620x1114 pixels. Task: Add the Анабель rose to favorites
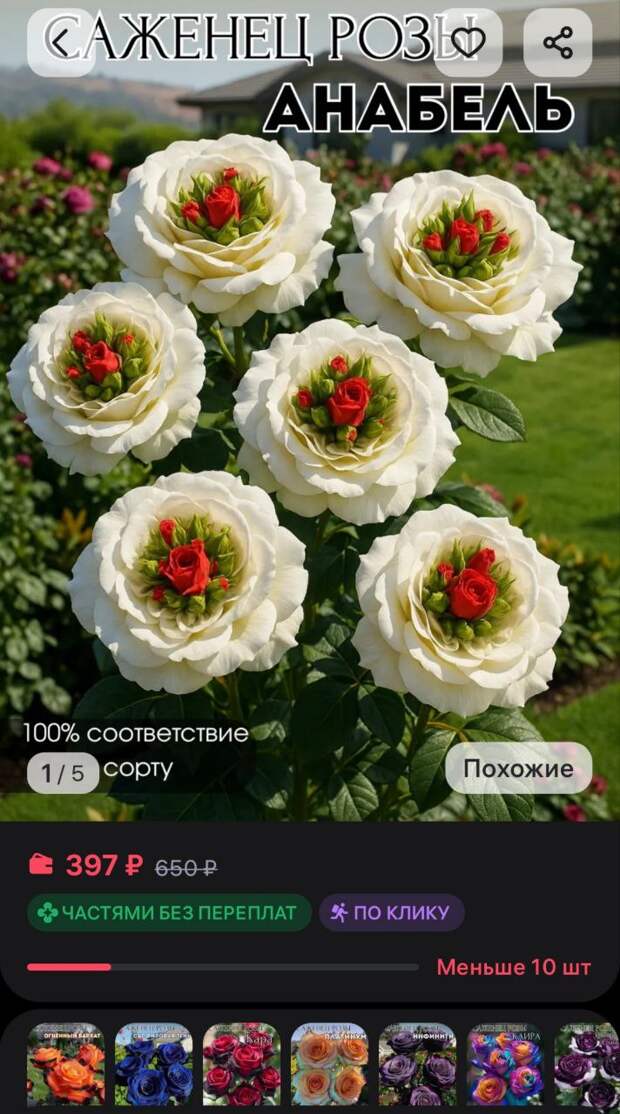(468, 43)
